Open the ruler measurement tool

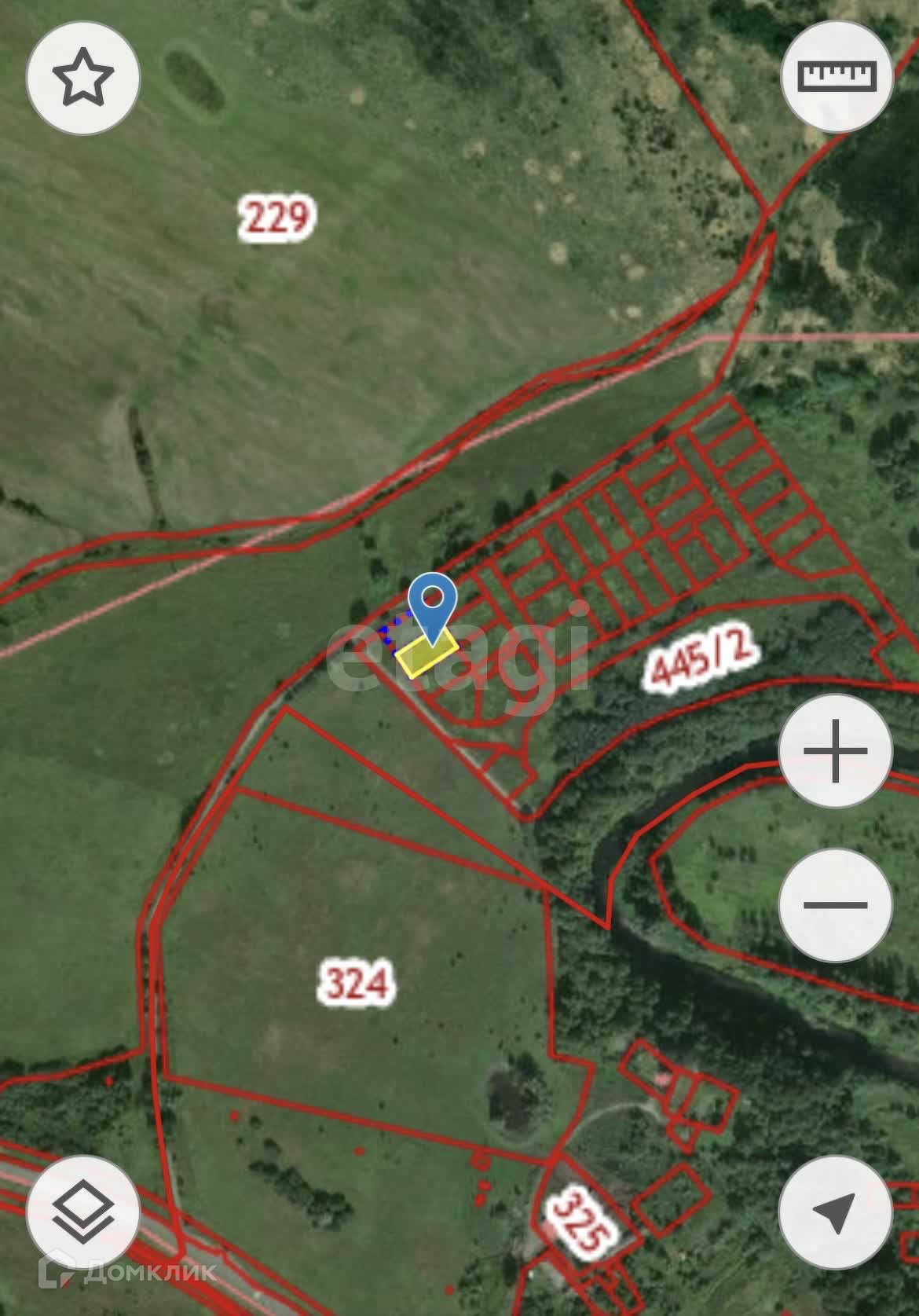[x=836, y=75]
